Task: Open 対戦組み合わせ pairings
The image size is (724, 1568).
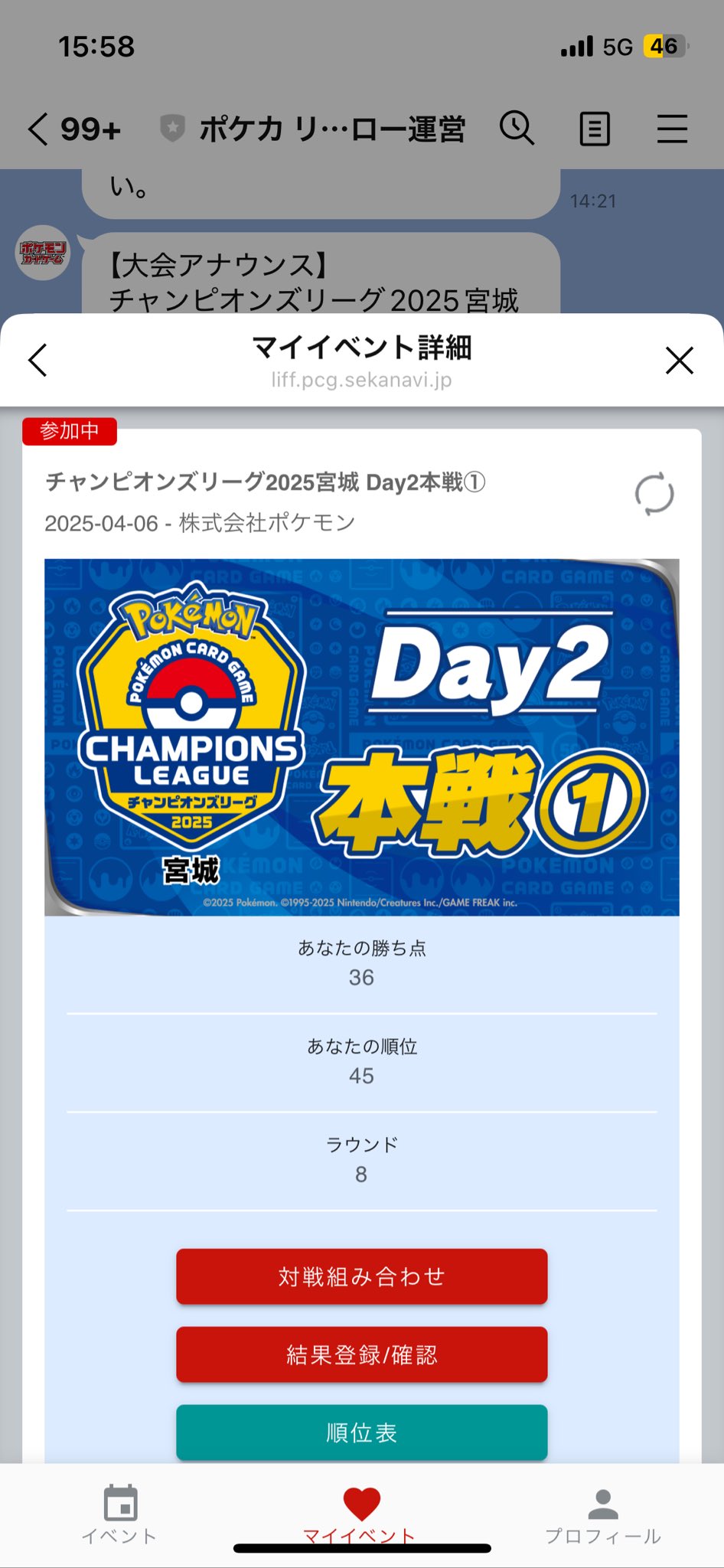Action: coord(361,1276)
